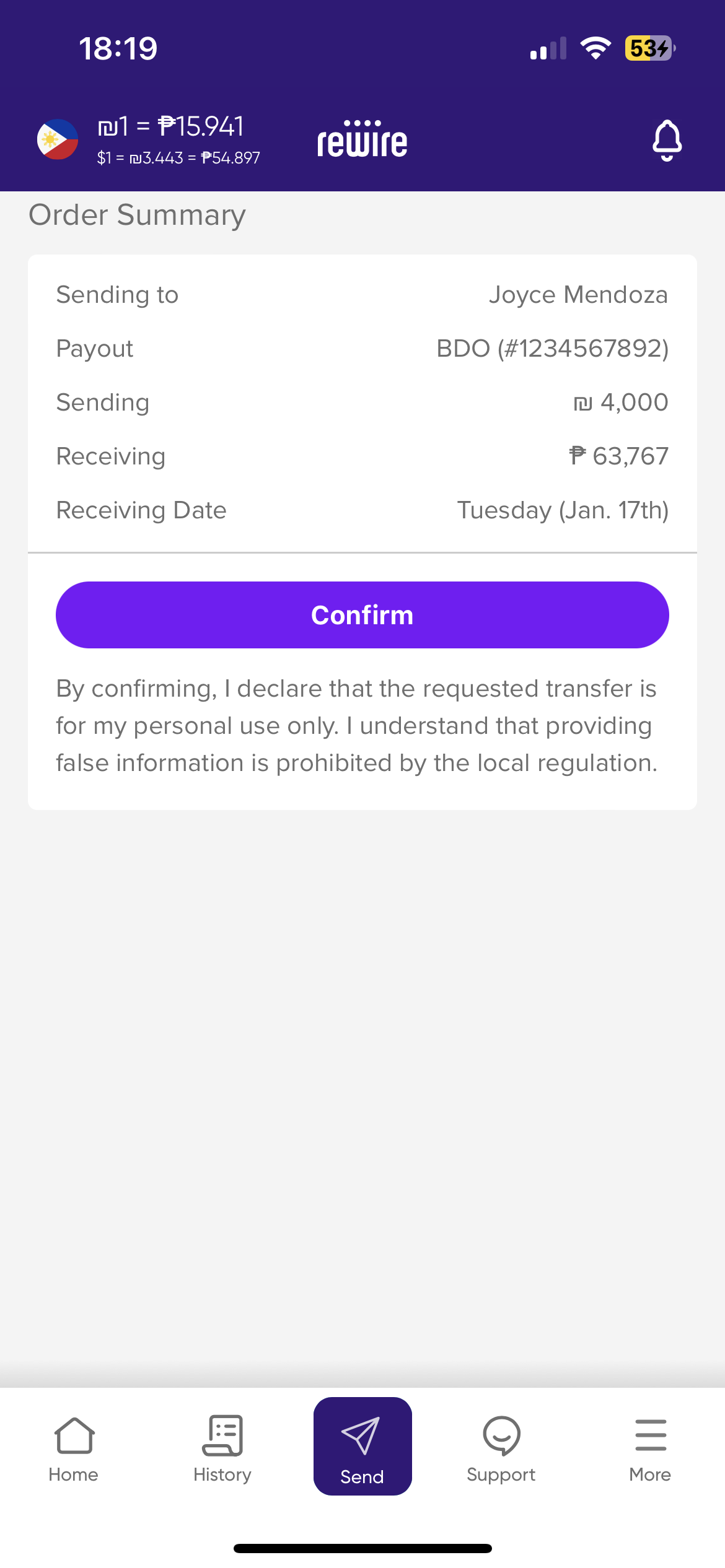Confirm the money transfer order

click(362, 615)
